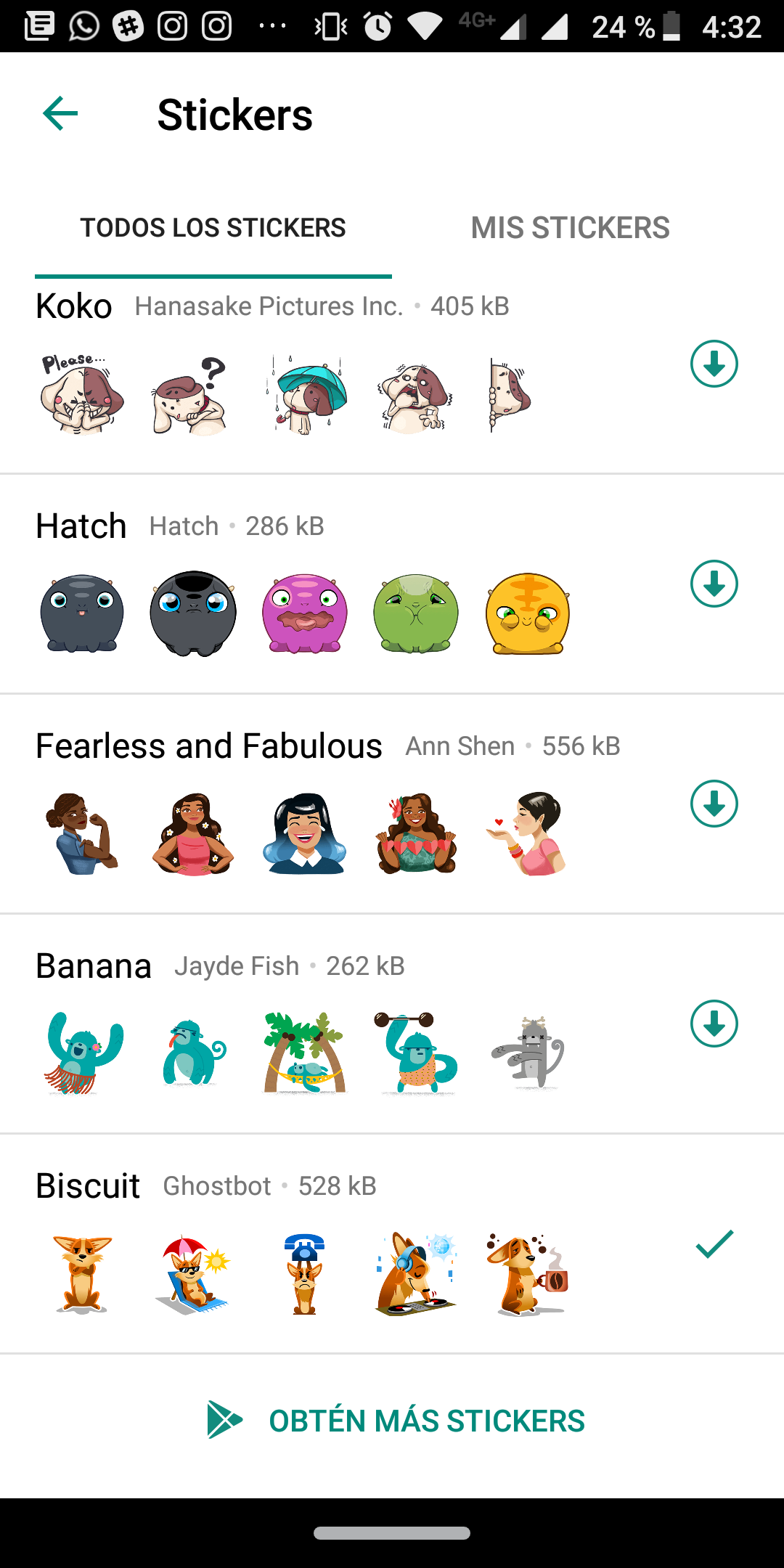Download the Banana sticker pack

tap(714, 1024)
